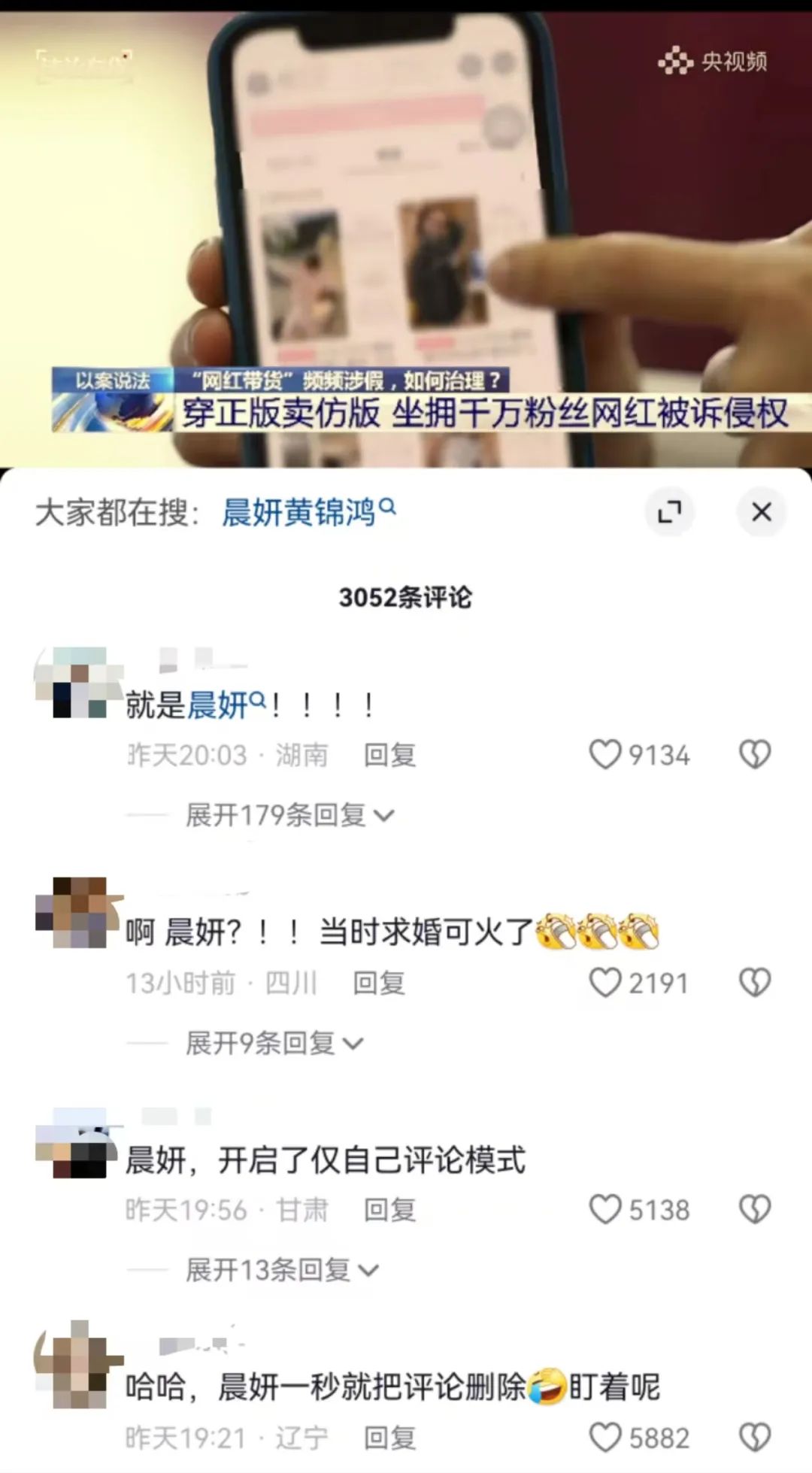Like the comment 开启了仅自己评论模式
812x1473 pixels.
(x=605, y=1210)
